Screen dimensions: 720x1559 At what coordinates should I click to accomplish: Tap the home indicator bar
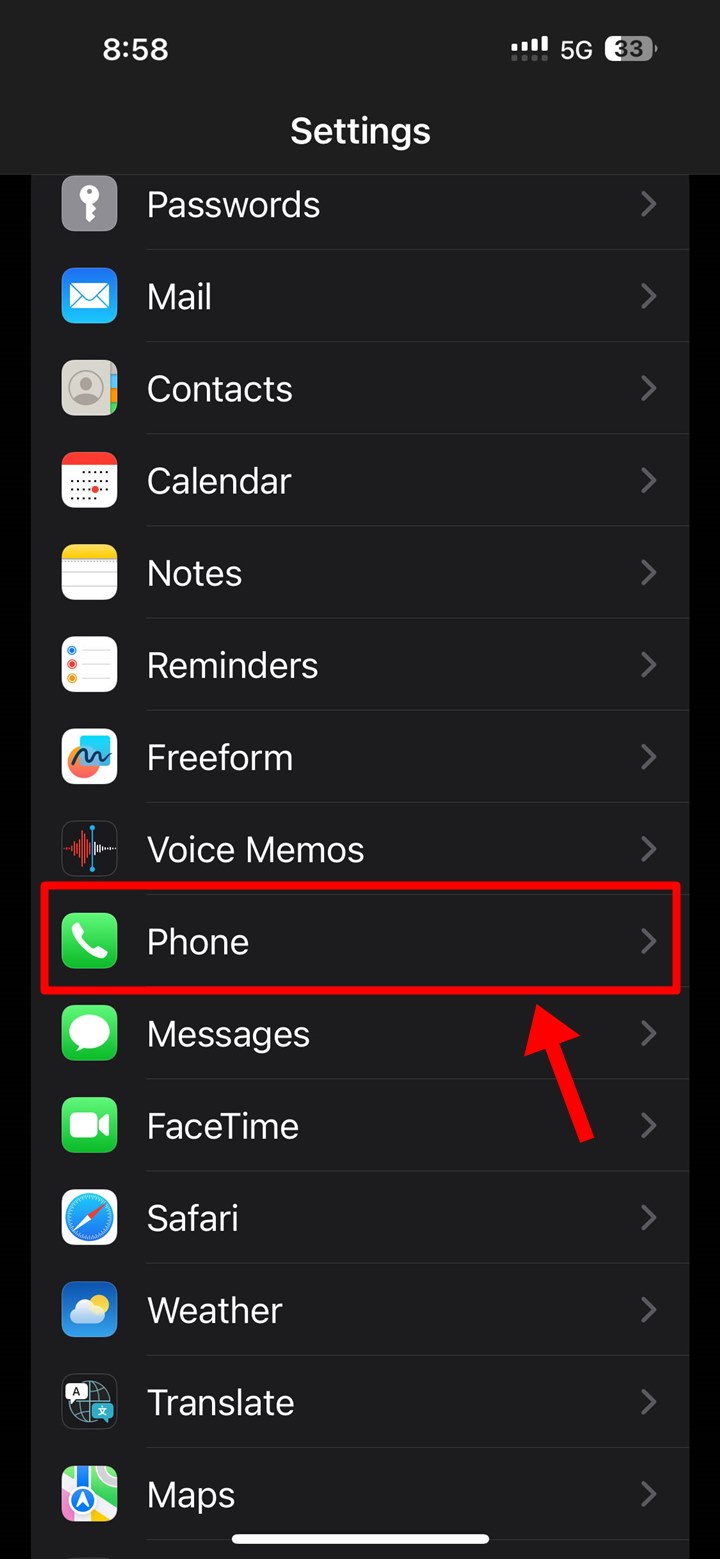click(360, 1539)
